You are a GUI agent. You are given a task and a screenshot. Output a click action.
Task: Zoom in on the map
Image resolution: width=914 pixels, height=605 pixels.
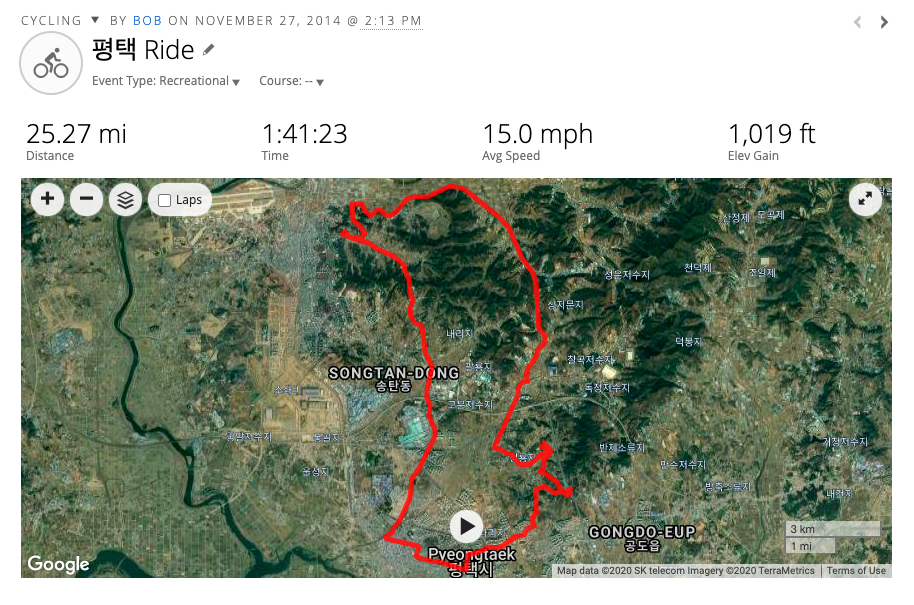47,199
